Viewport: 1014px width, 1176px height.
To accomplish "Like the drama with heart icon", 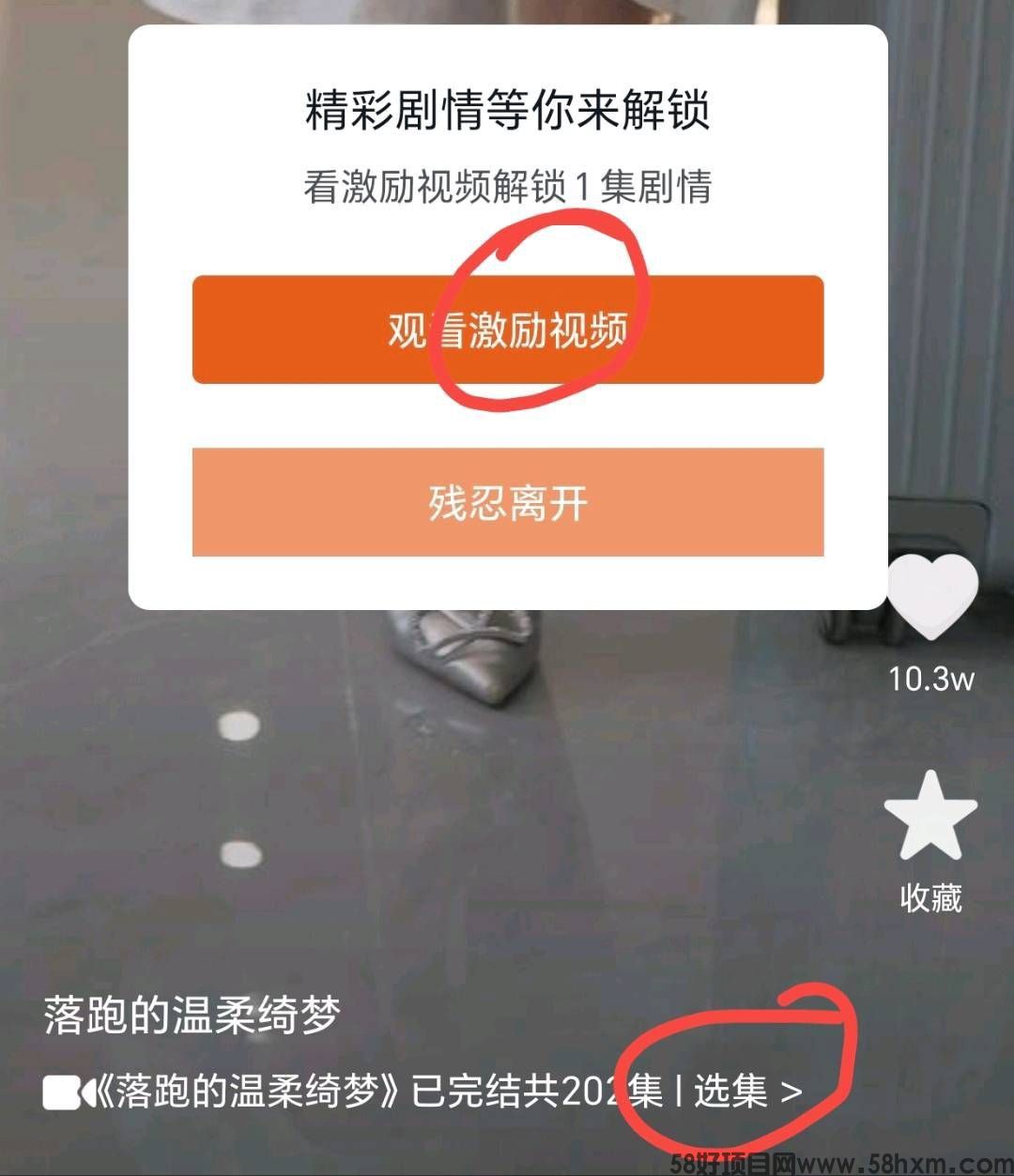I will pos(931,598).
